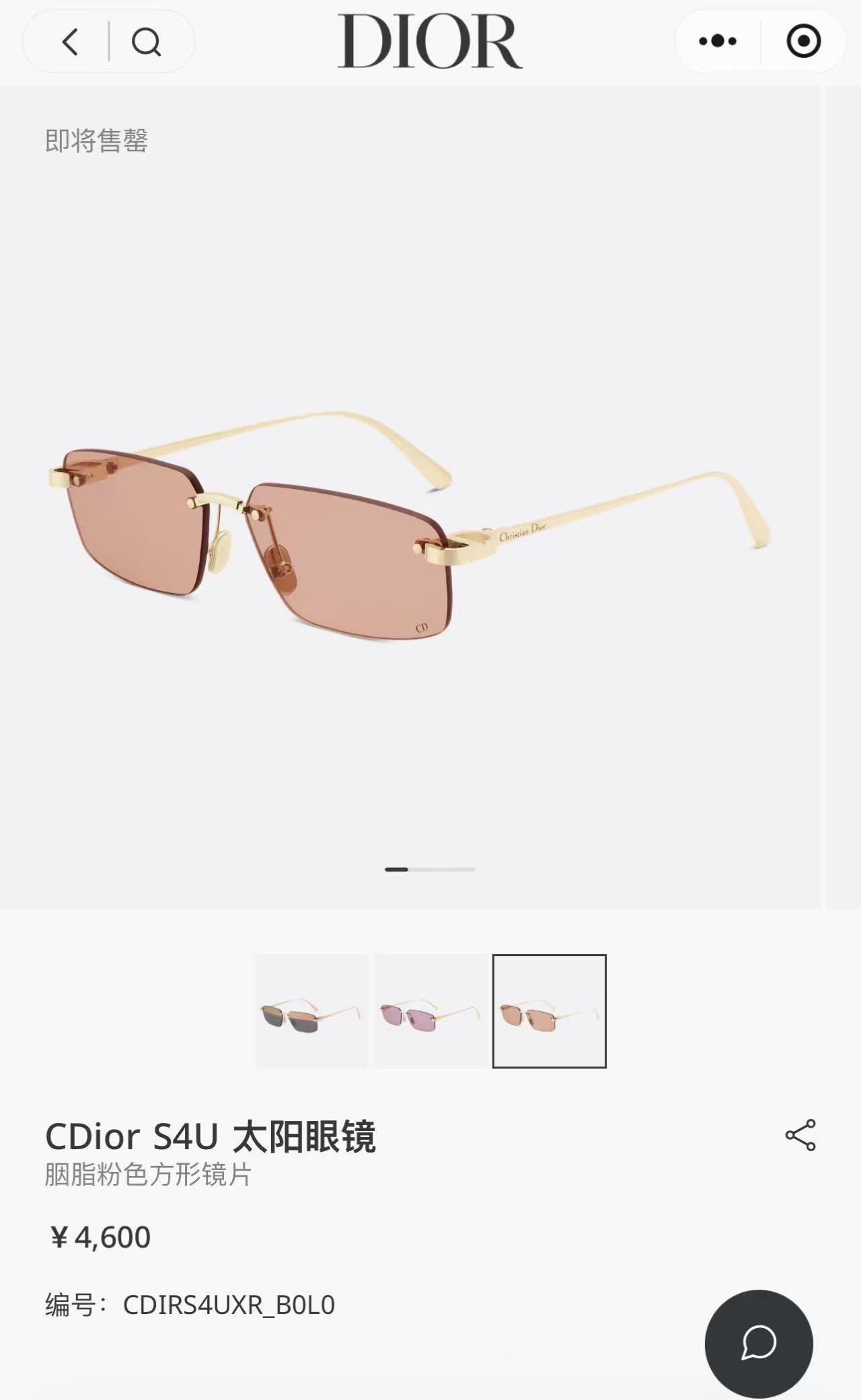
Task: Close the mini program with the circle button
Action: [x=803, y=42]
